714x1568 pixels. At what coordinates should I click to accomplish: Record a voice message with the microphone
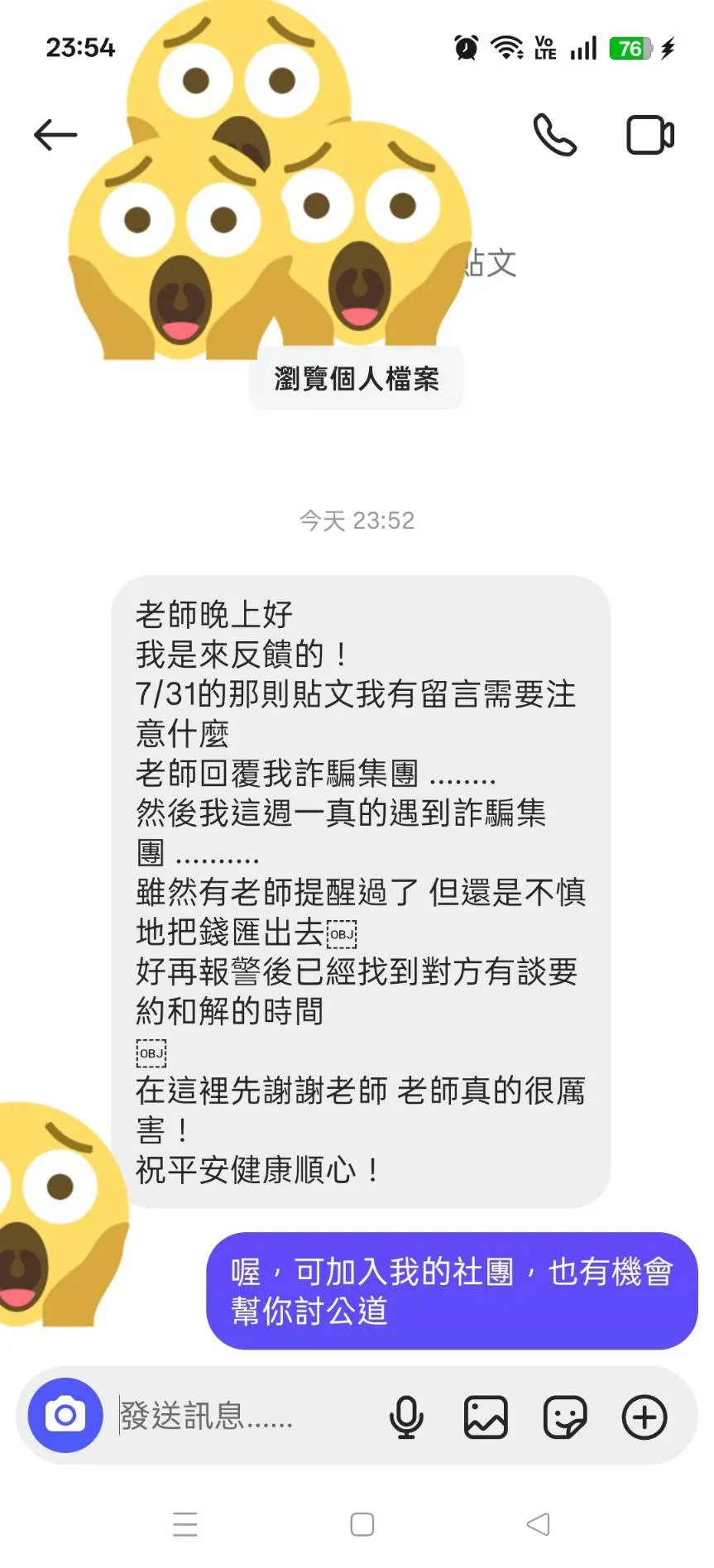tap(406, 1417)
